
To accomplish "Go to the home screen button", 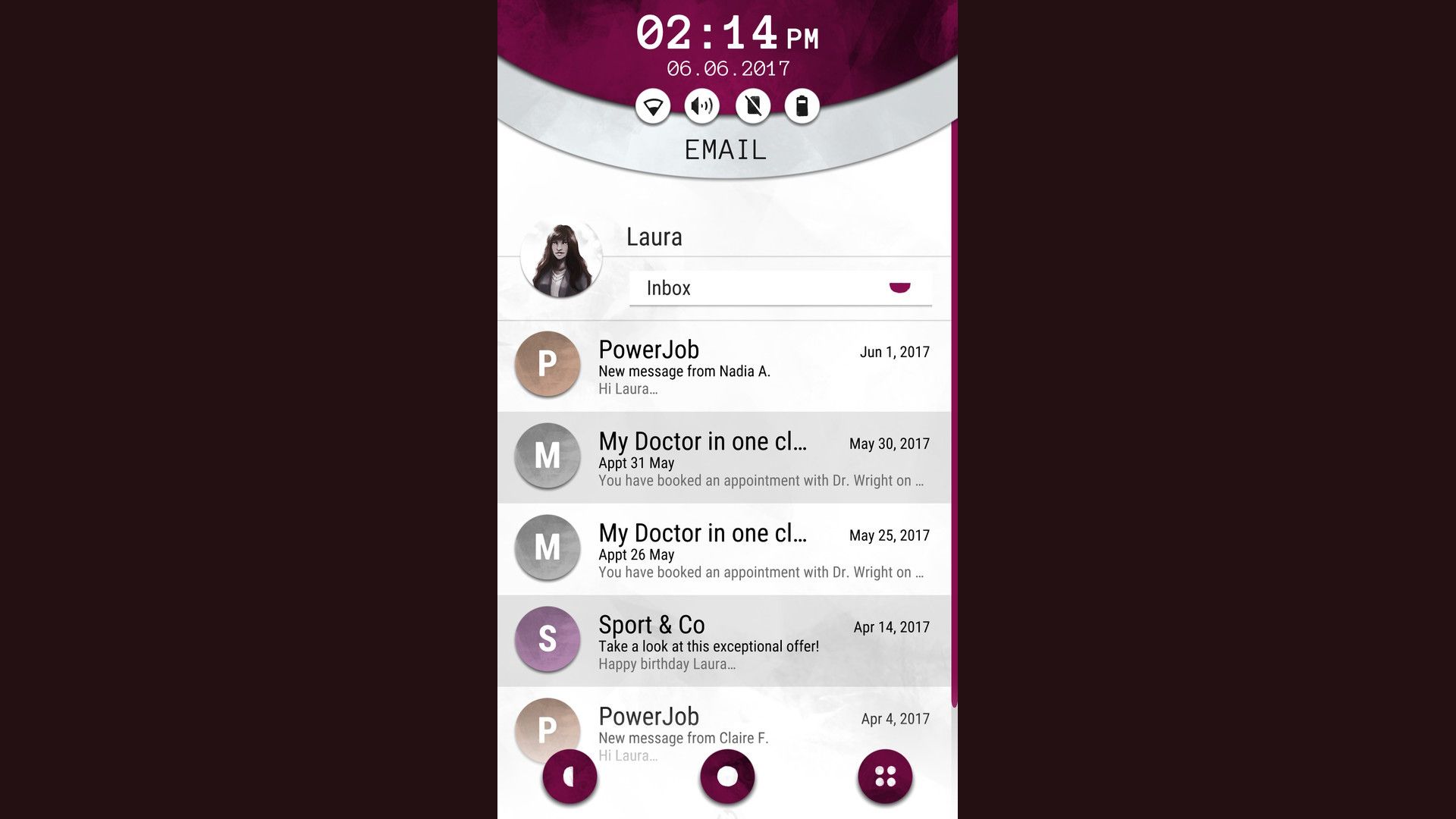I will tap(727, 777).
